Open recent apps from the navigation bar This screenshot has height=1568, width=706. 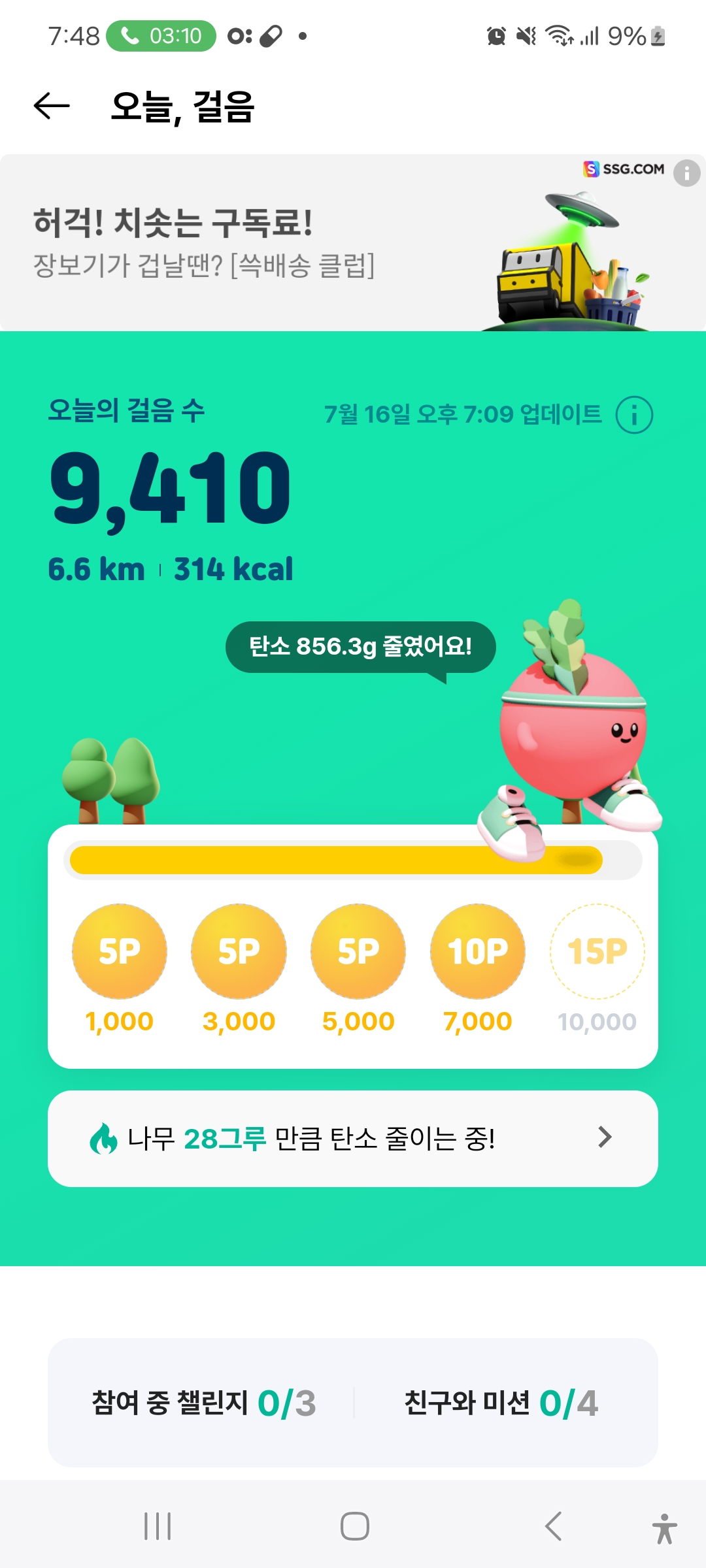coord(158,1527)
